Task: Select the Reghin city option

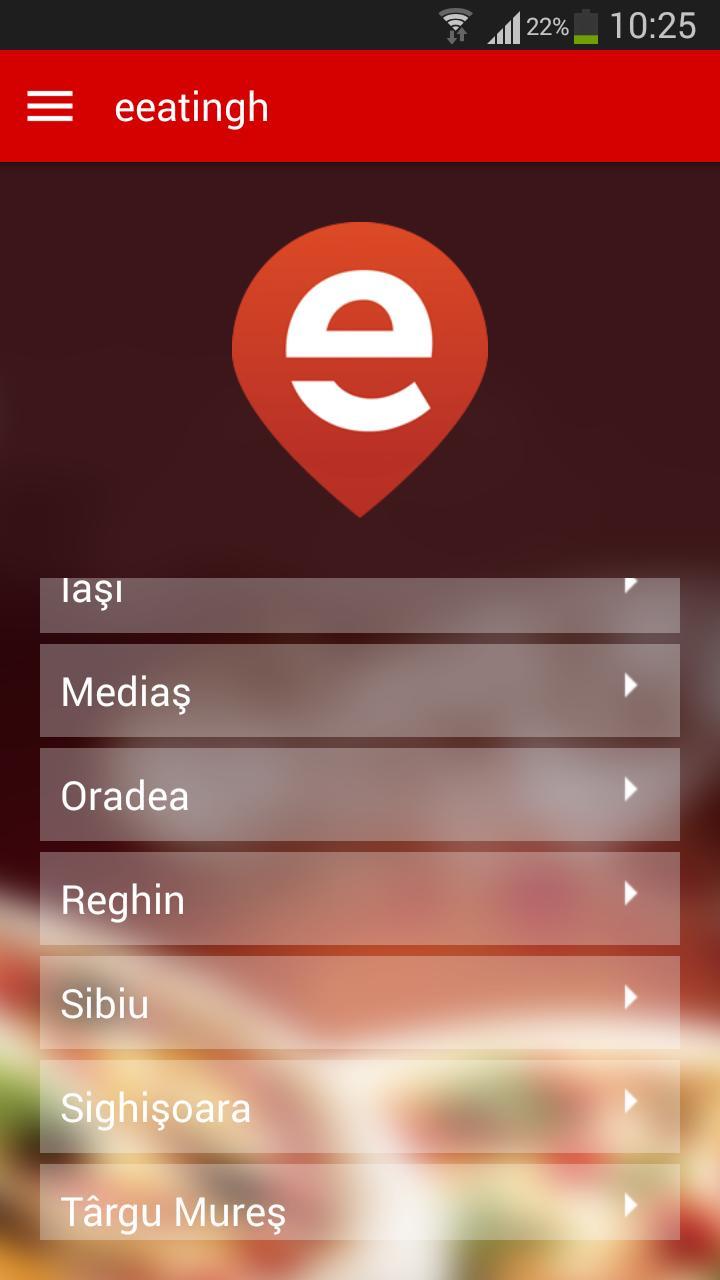Action: pyautogui.click(x=360, y=898)
